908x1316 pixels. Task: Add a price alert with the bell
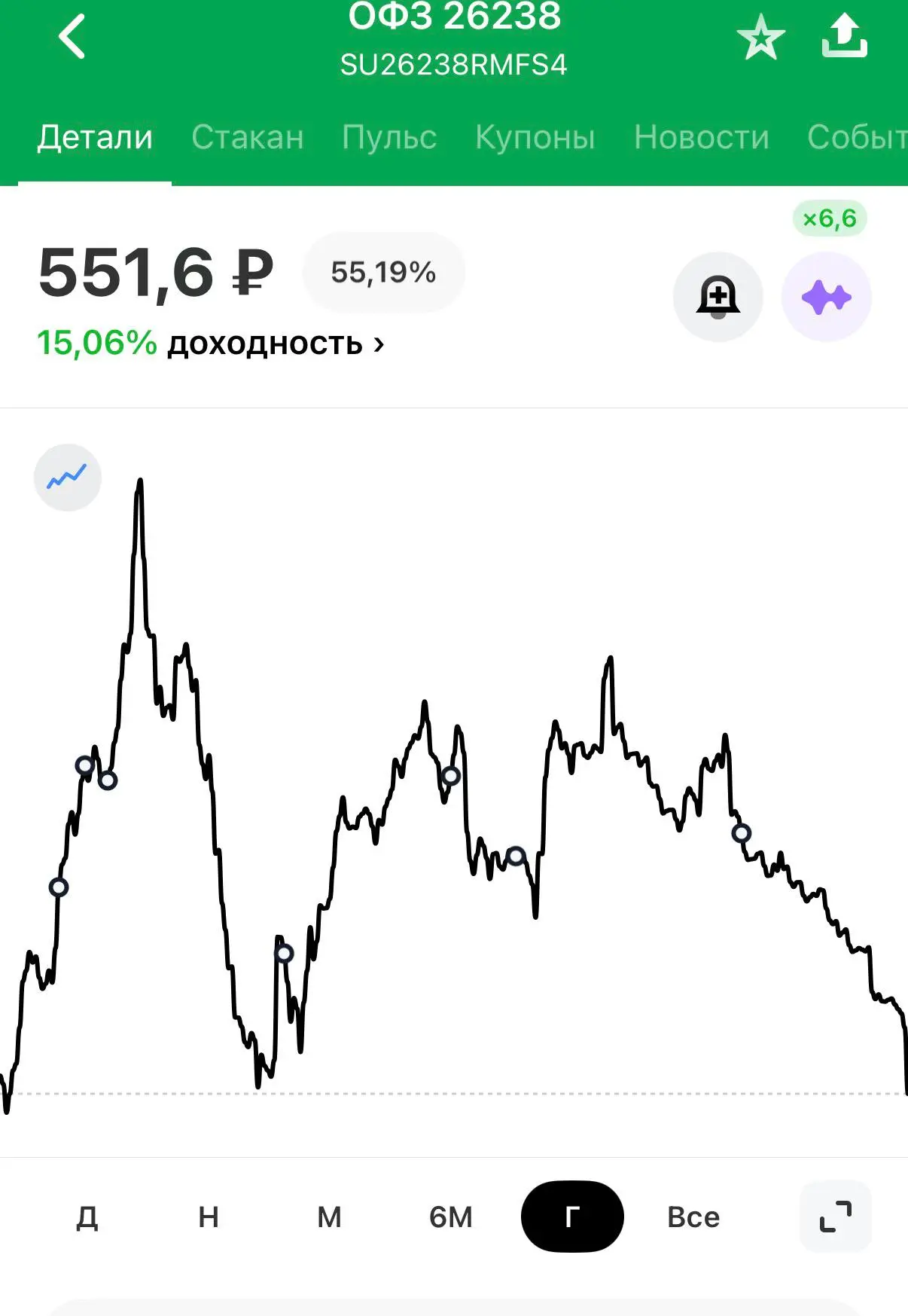click(x=718, y=297)
